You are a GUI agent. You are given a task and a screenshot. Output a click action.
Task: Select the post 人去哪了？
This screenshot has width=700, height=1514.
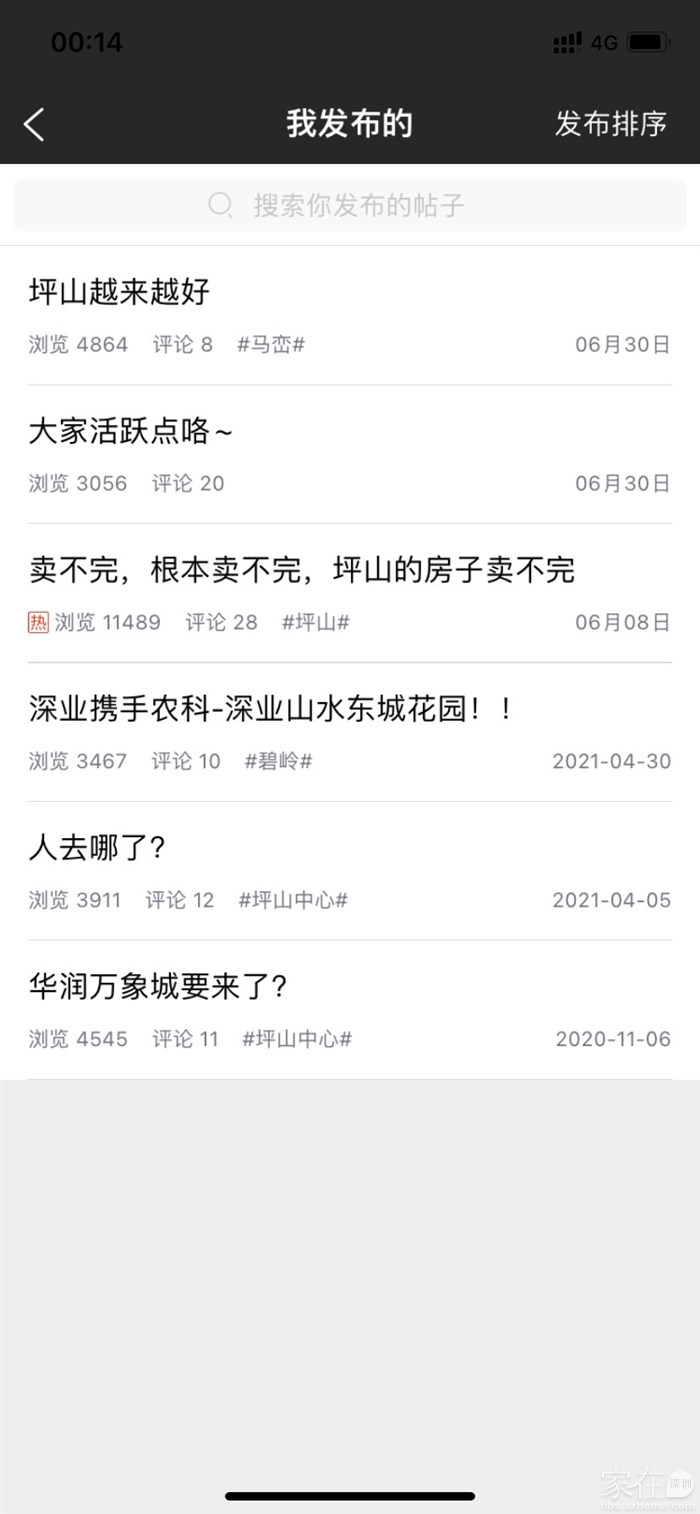point(96,849)
